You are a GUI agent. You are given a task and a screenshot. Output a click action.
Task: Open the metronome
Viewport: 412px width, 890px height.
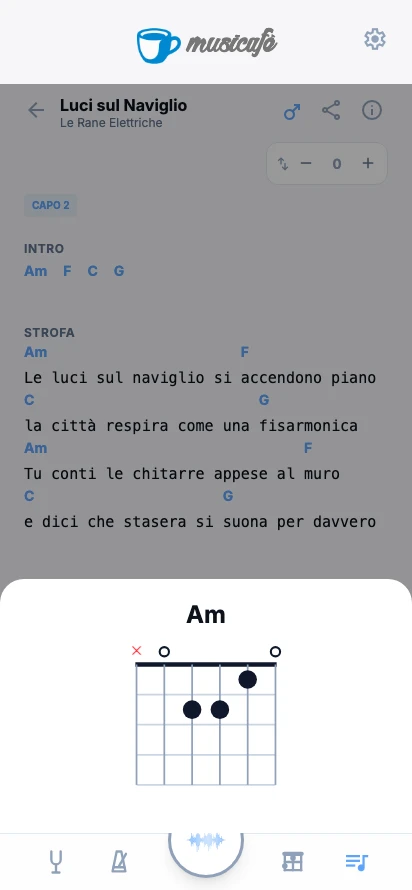[x=119, y=862]
